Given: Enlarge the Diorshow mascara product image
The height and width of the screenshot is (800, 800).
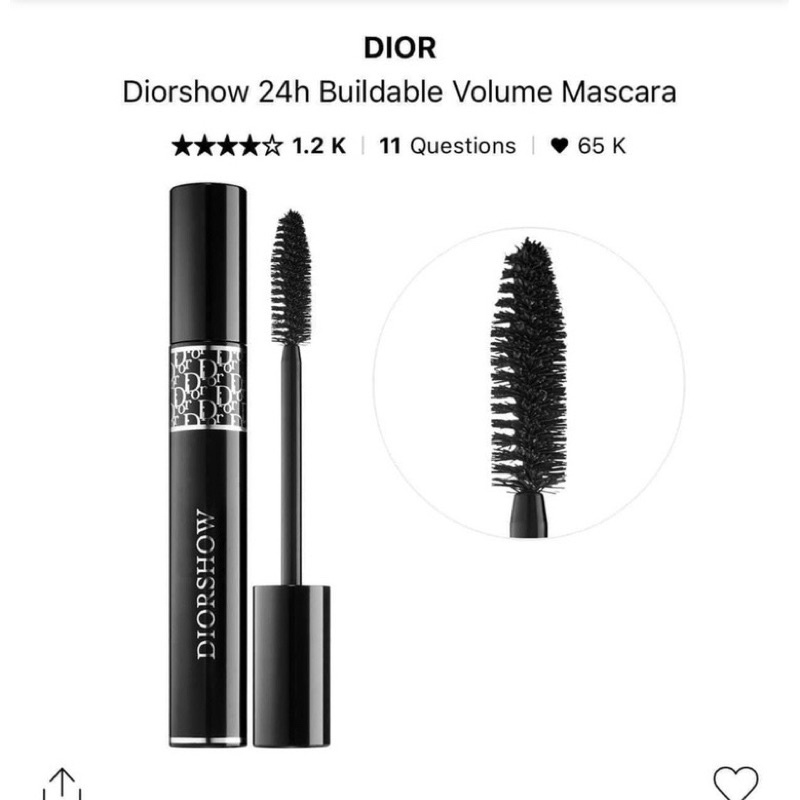Looking at the screenshot, I should pyautogui.click(x=250, y=465).
